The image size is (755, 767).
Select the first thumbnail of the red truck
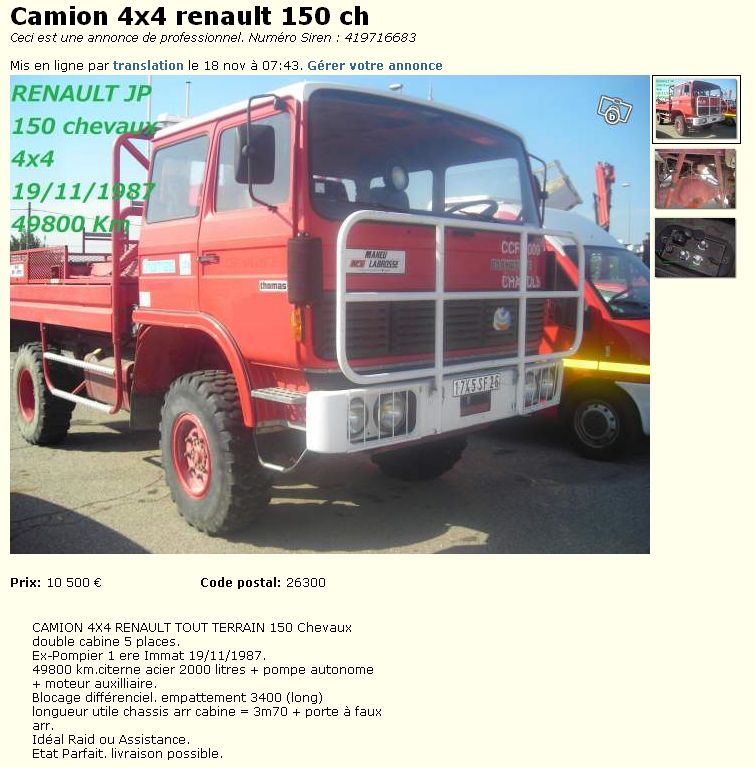(695, 109)
